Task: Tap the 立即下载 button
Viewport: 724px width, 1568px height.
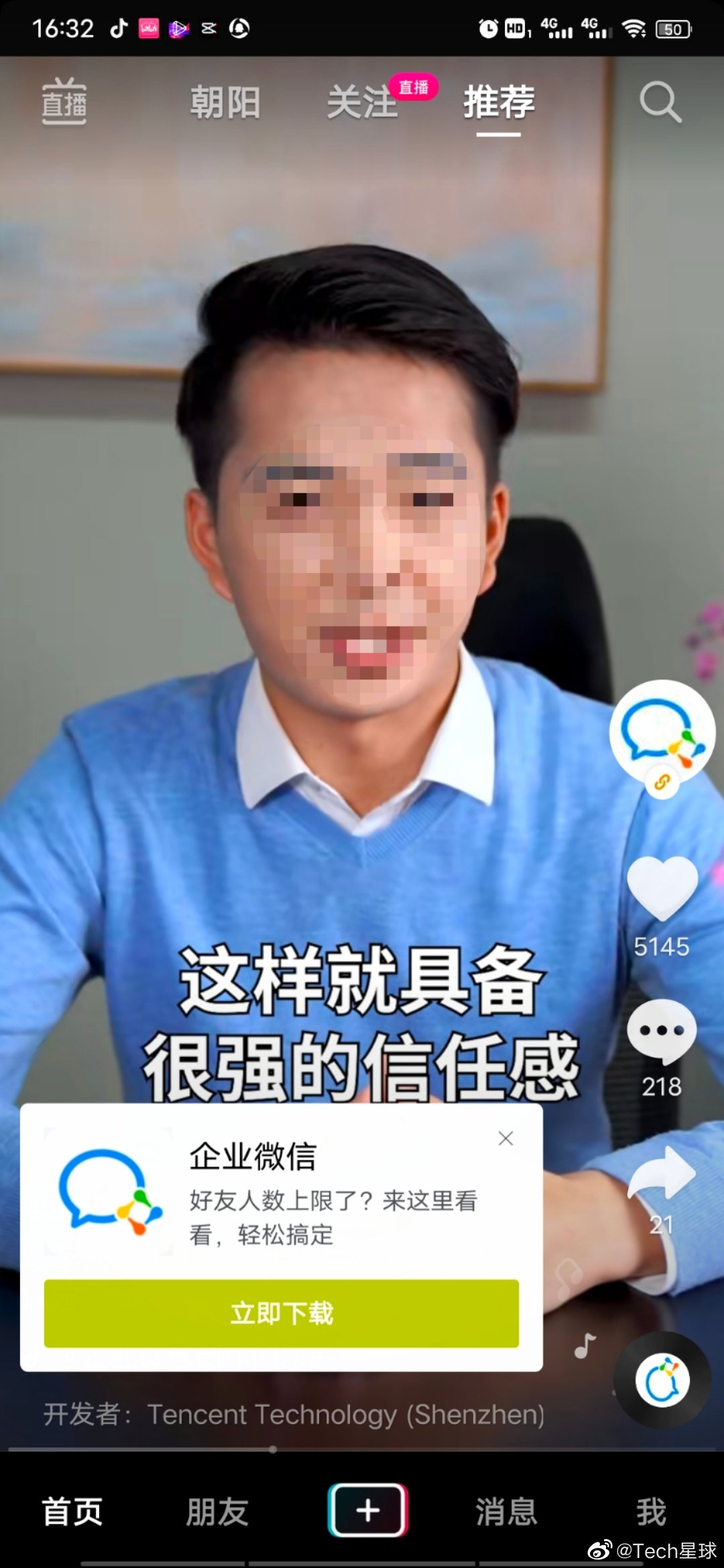Action: pyautogui.click(x=282, y=1313)
